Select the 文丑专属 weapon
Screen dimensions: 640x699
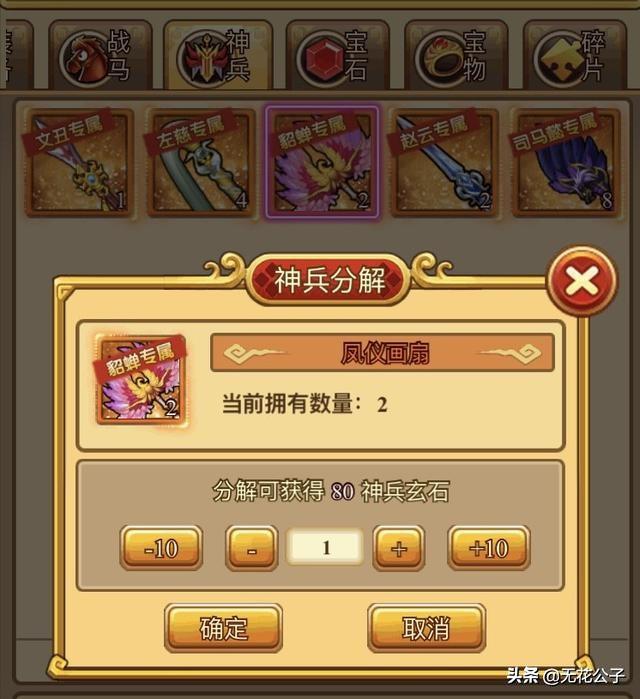[x=80, y=162]
